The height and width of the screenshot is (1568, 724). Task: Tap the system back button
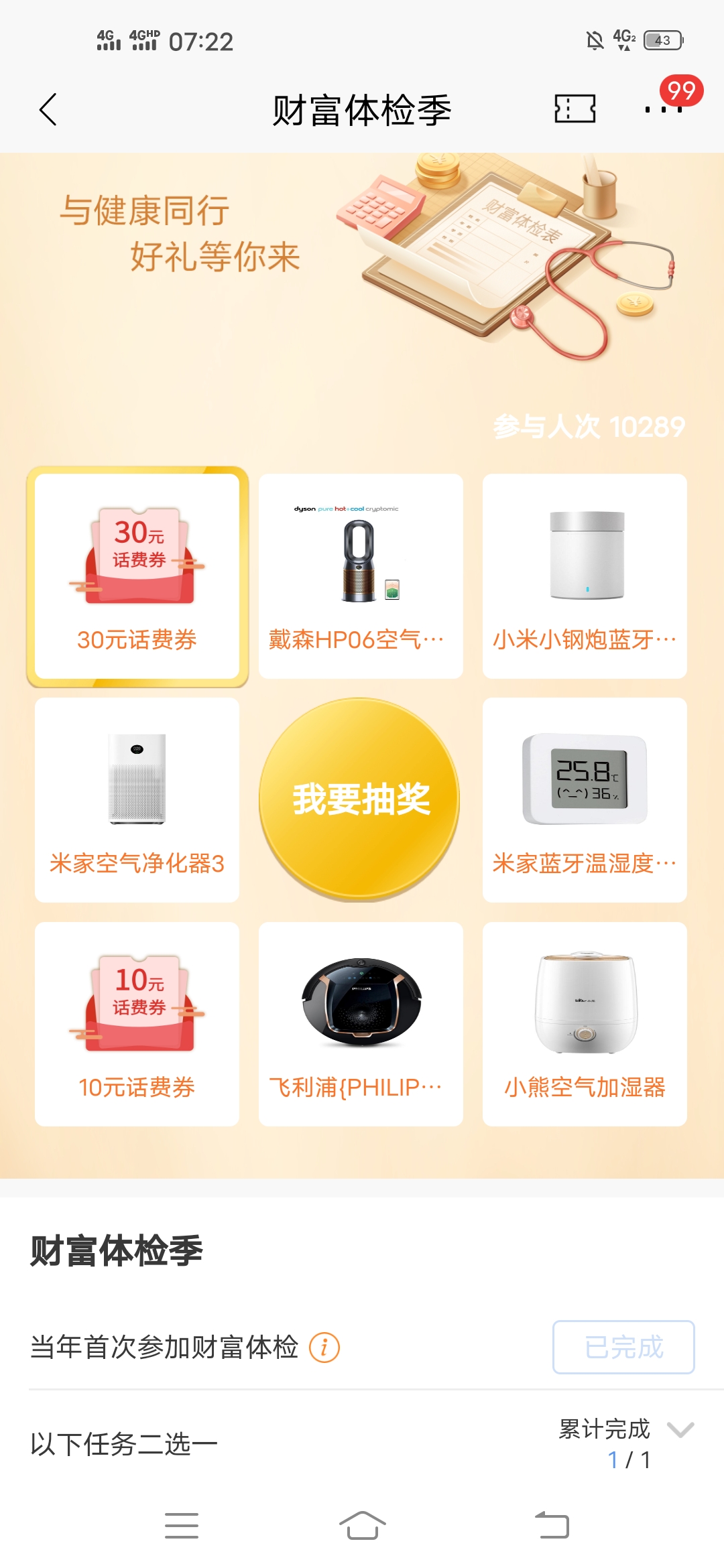(x=552, y=1526)
